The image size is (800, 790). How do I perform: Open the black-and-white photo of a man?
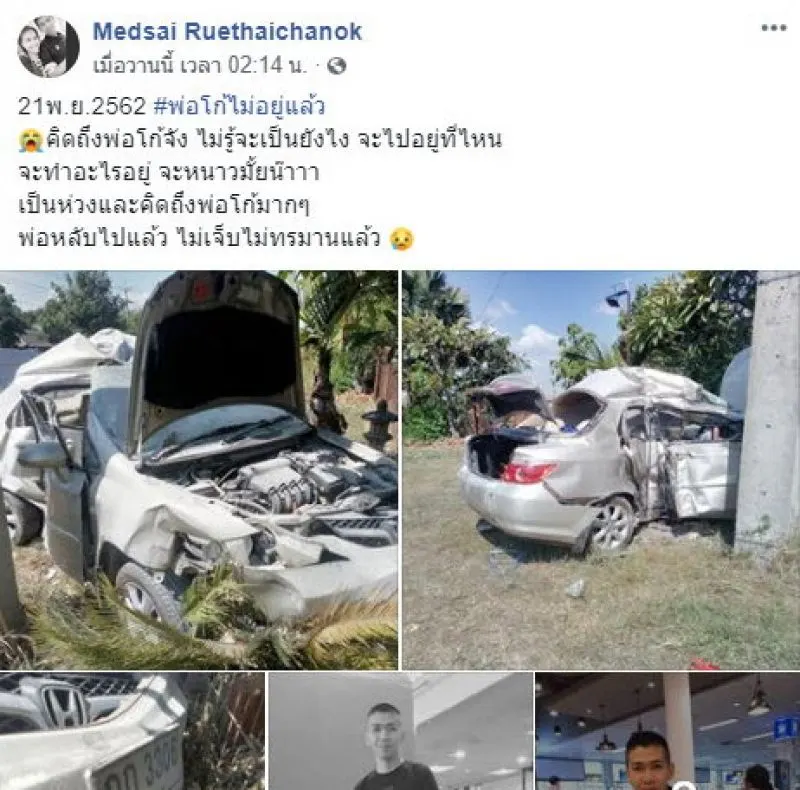[x=400, y=731]
